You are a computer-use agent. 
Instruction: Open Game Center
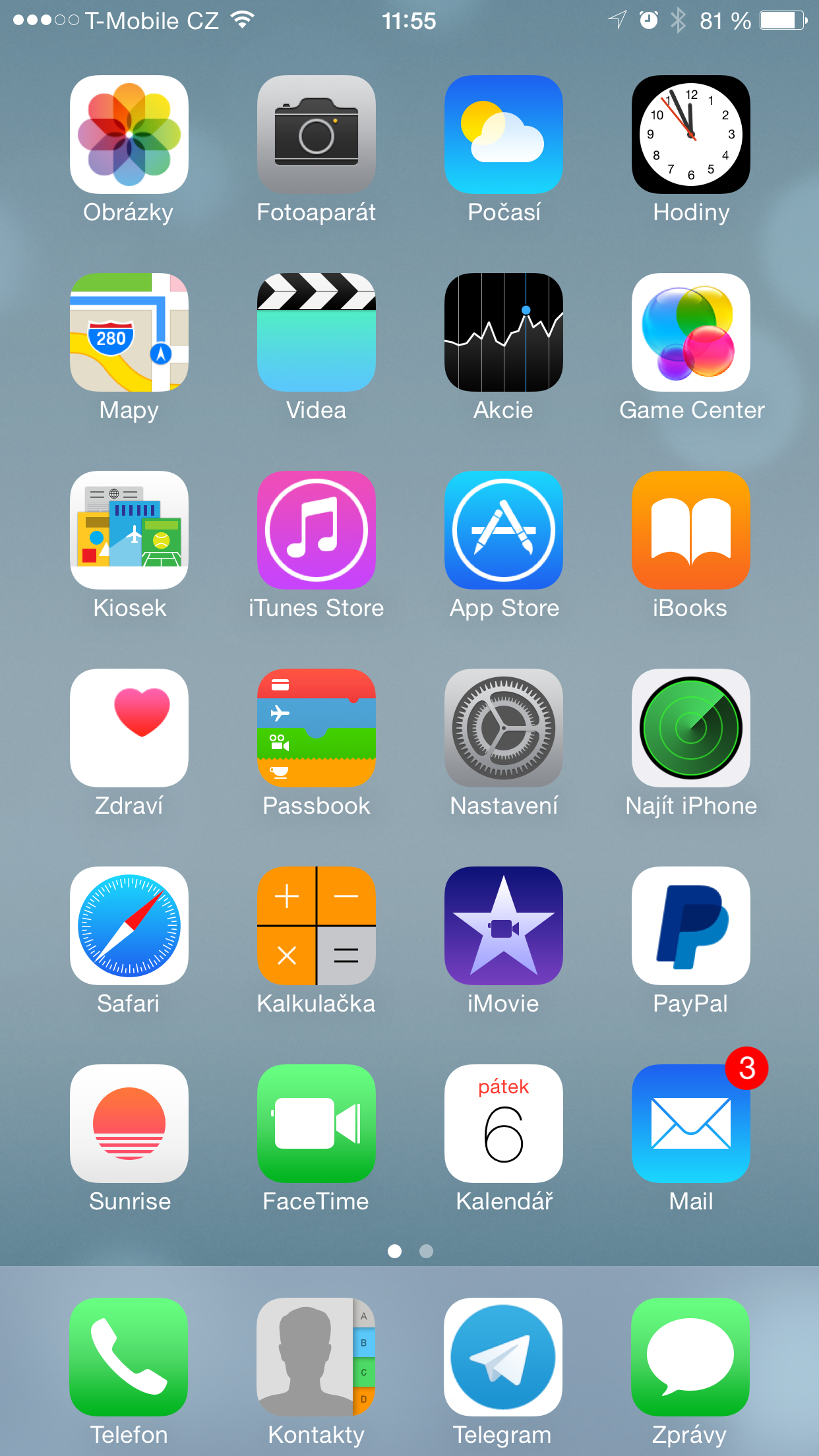click(691, 332)
